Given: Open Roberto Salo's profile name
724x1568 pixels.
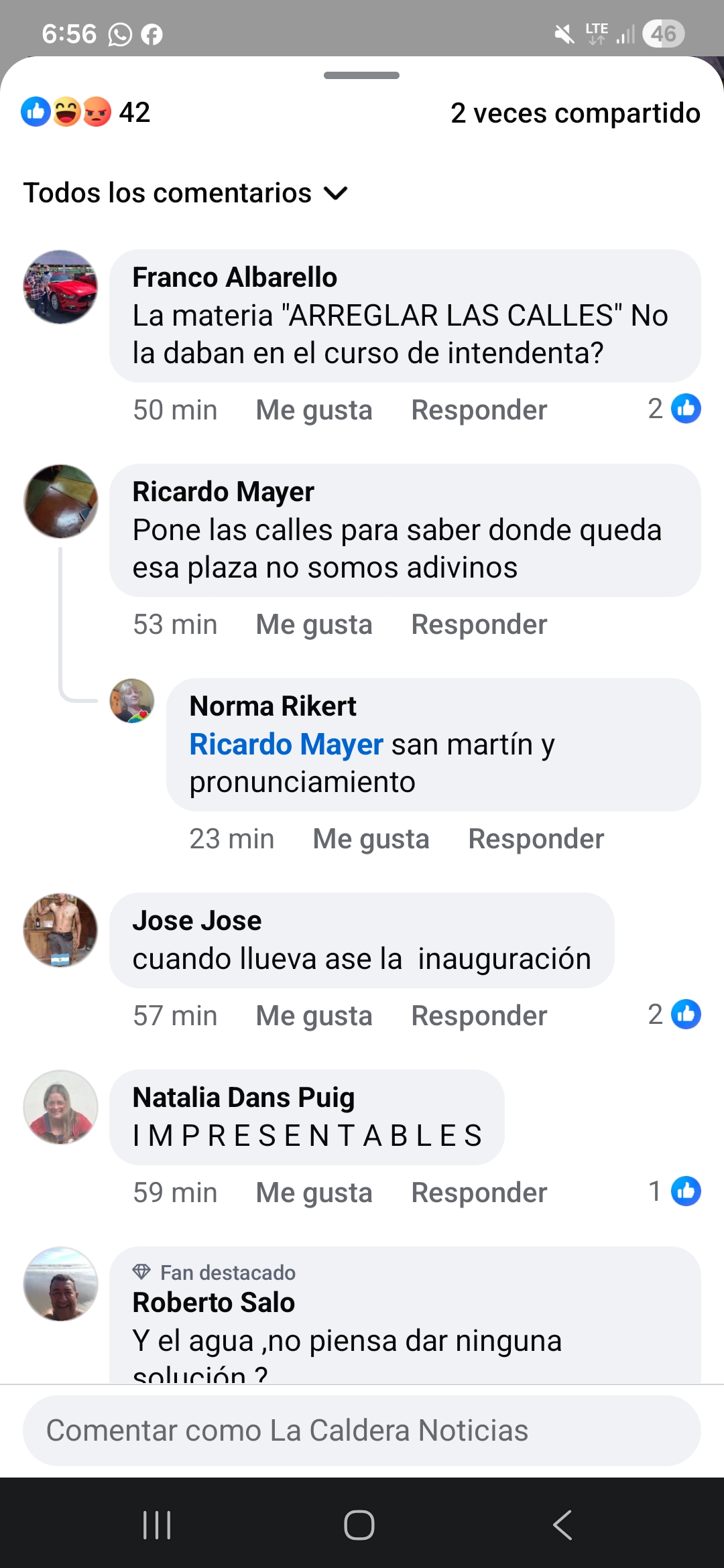Looking at the screenshot, I should point(213,1303).
